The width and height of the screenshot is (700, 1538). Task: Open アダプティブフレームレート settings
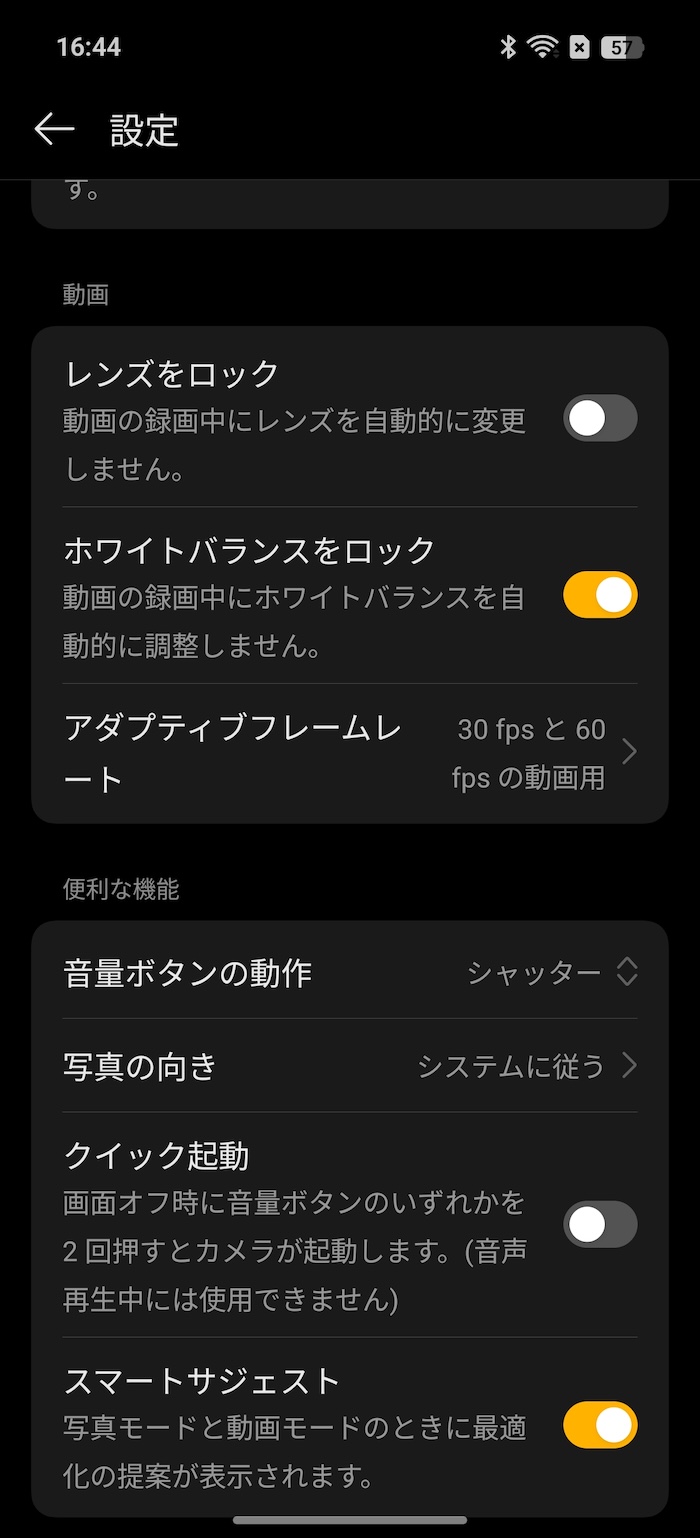click(x=350, y=753)
